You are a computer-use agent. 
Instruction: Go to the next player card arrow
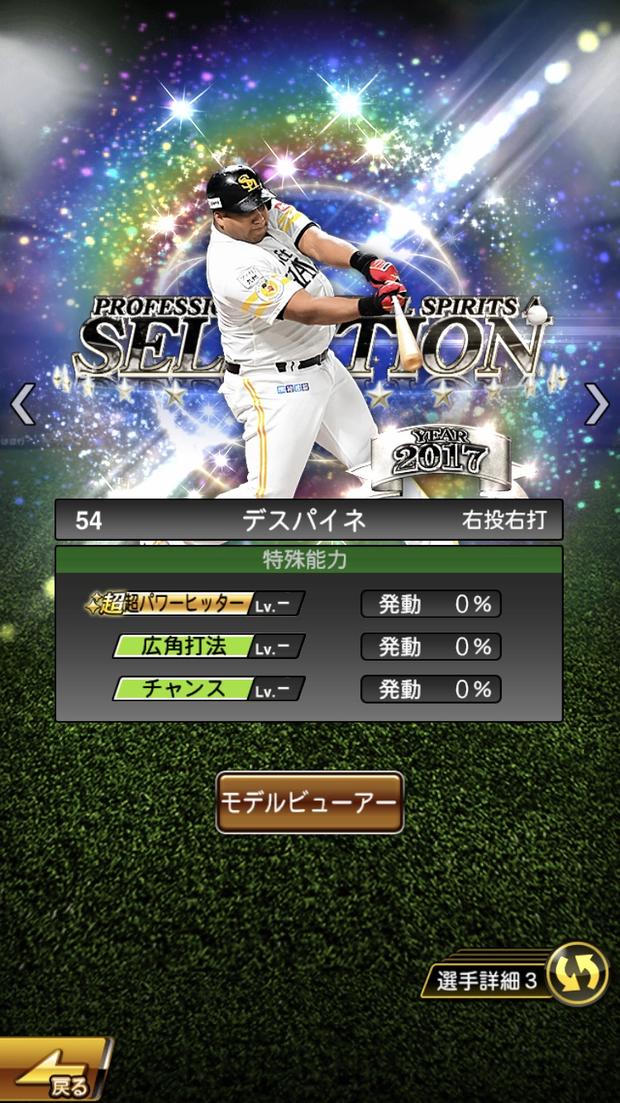[x=597, y=404]
